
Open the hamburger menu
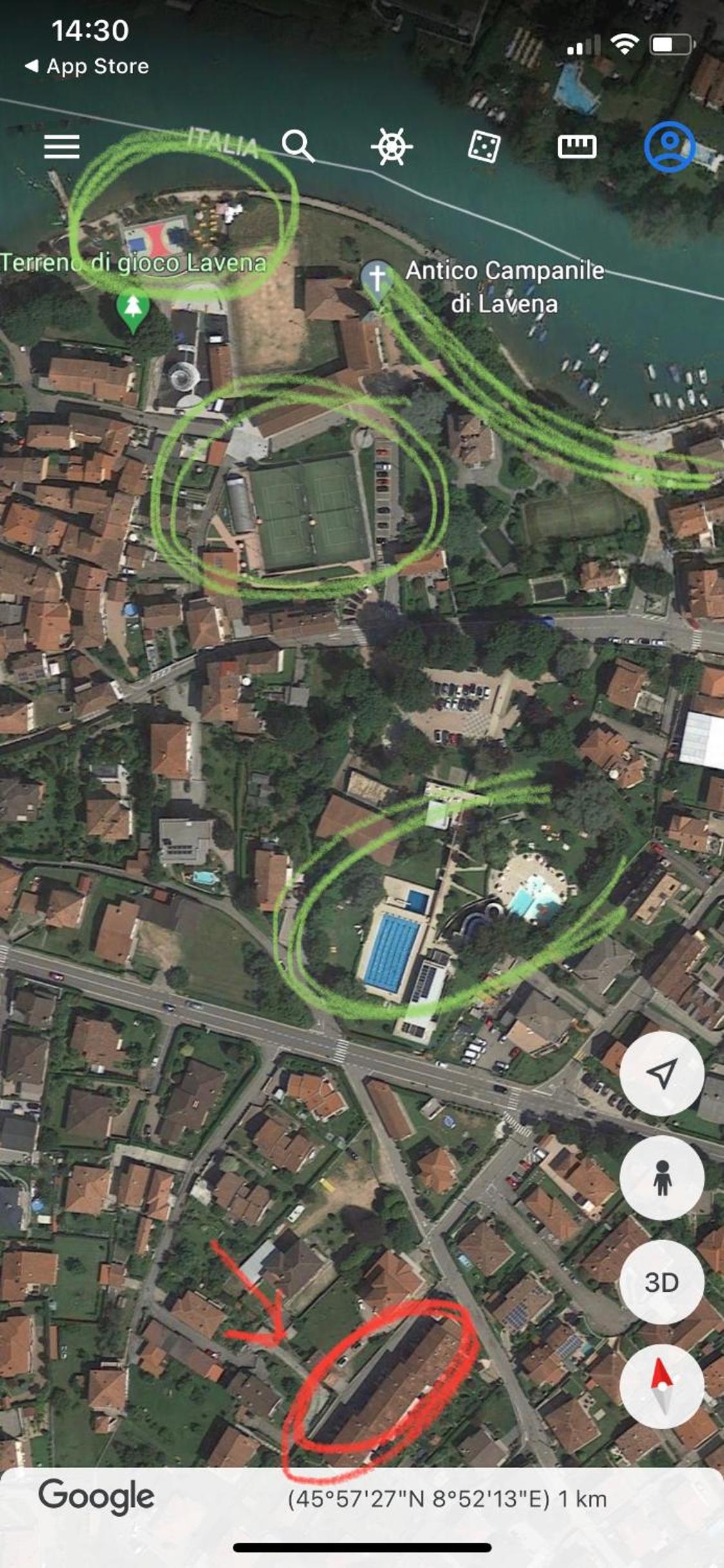pyautogui.click(x=62, y=147)
